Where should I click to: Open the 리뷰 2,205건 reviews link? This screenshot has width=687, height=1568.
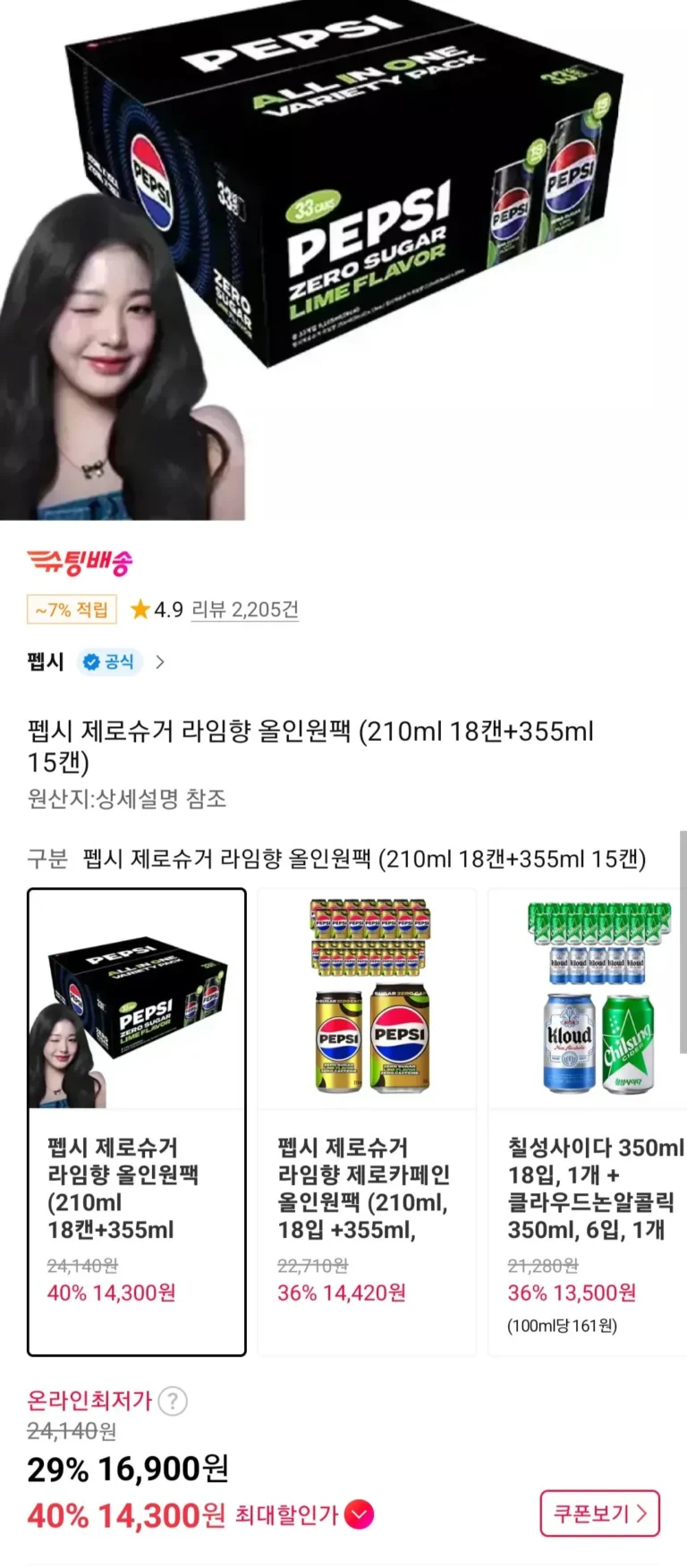pos(244,610)
